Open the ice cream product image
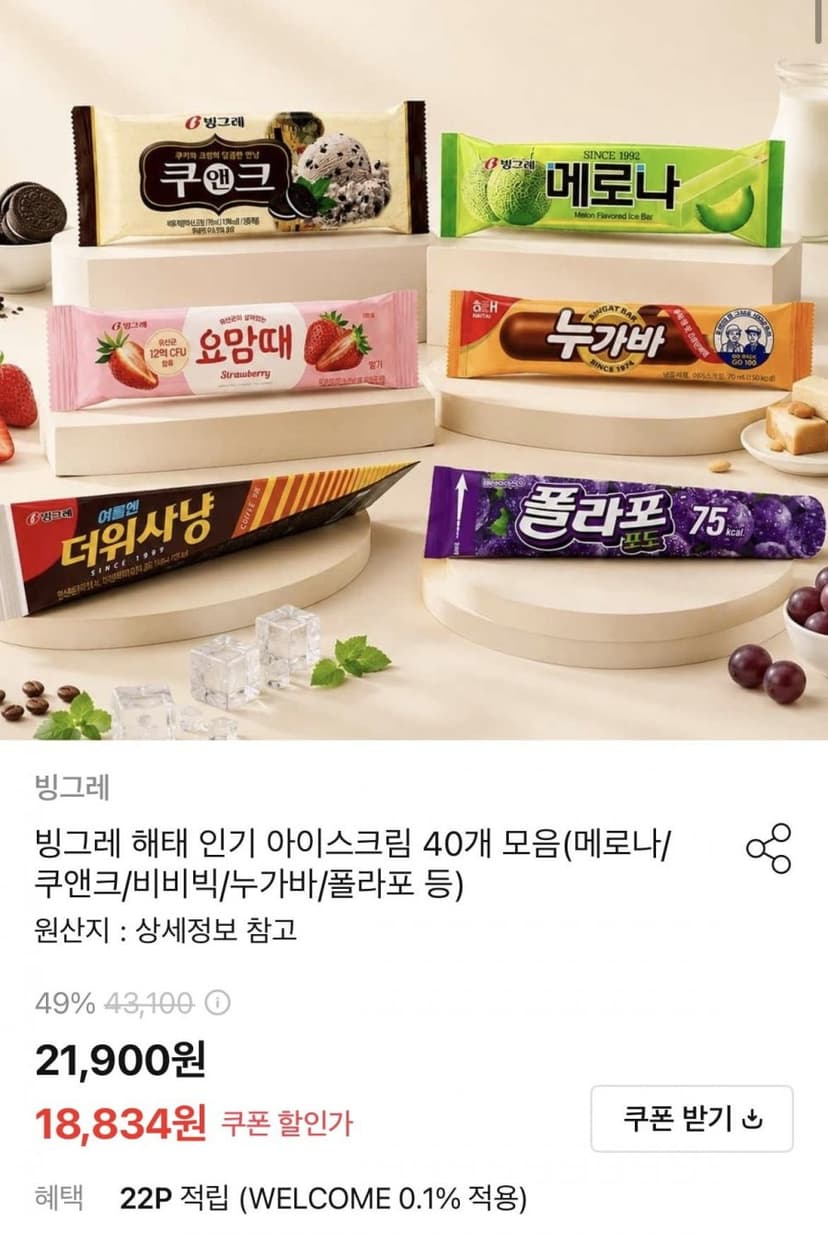Screen dimensions: 828x1235 pyautogui.click(x=414, y=370)
